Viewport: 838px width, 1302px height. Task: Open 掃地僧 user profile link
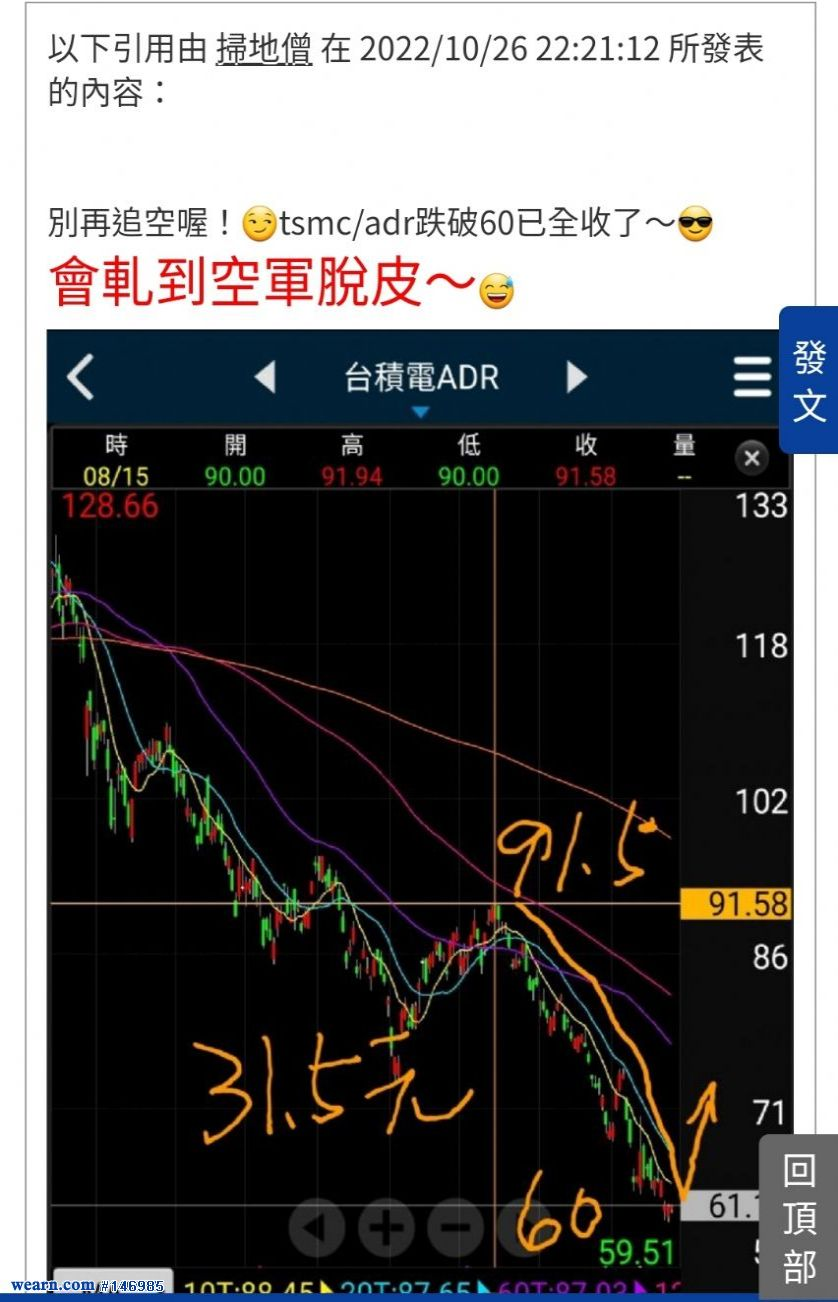[x=264, y=49]
